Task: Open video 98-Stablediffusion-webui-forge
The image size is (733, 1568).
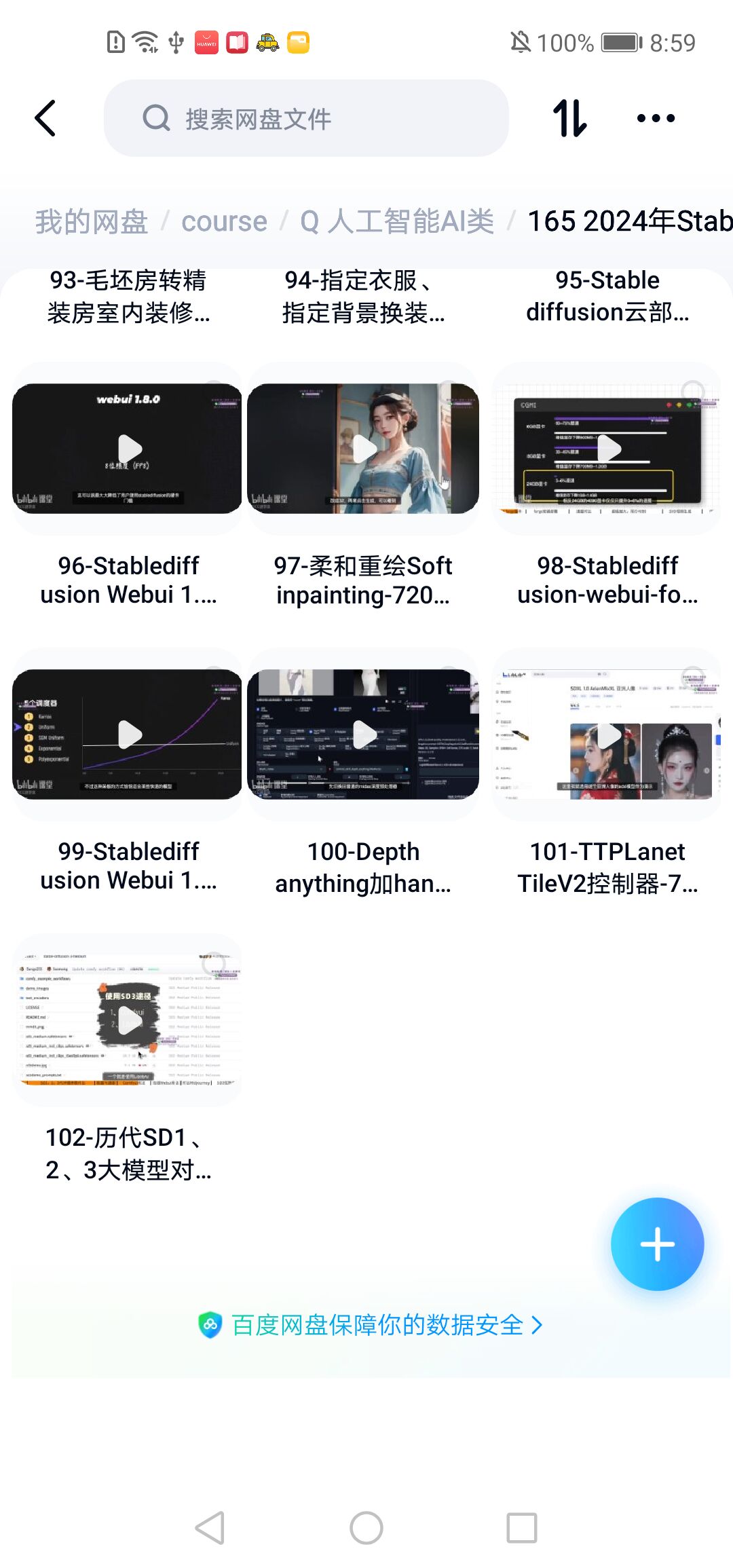Action: 607,449
